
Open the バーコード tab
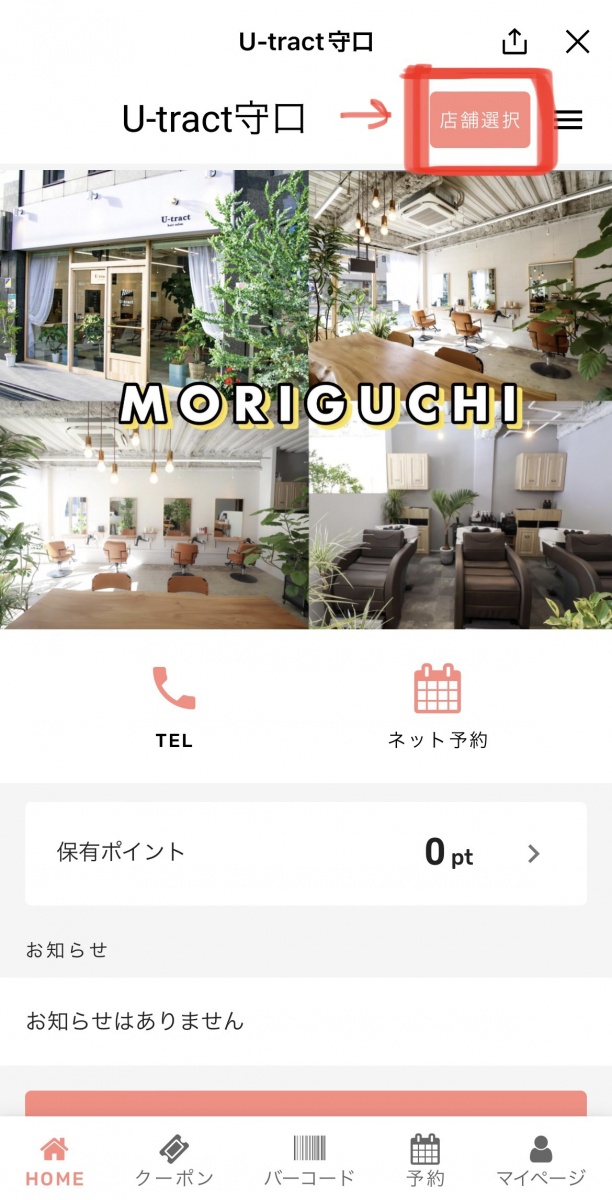(x=309, y=1160)
